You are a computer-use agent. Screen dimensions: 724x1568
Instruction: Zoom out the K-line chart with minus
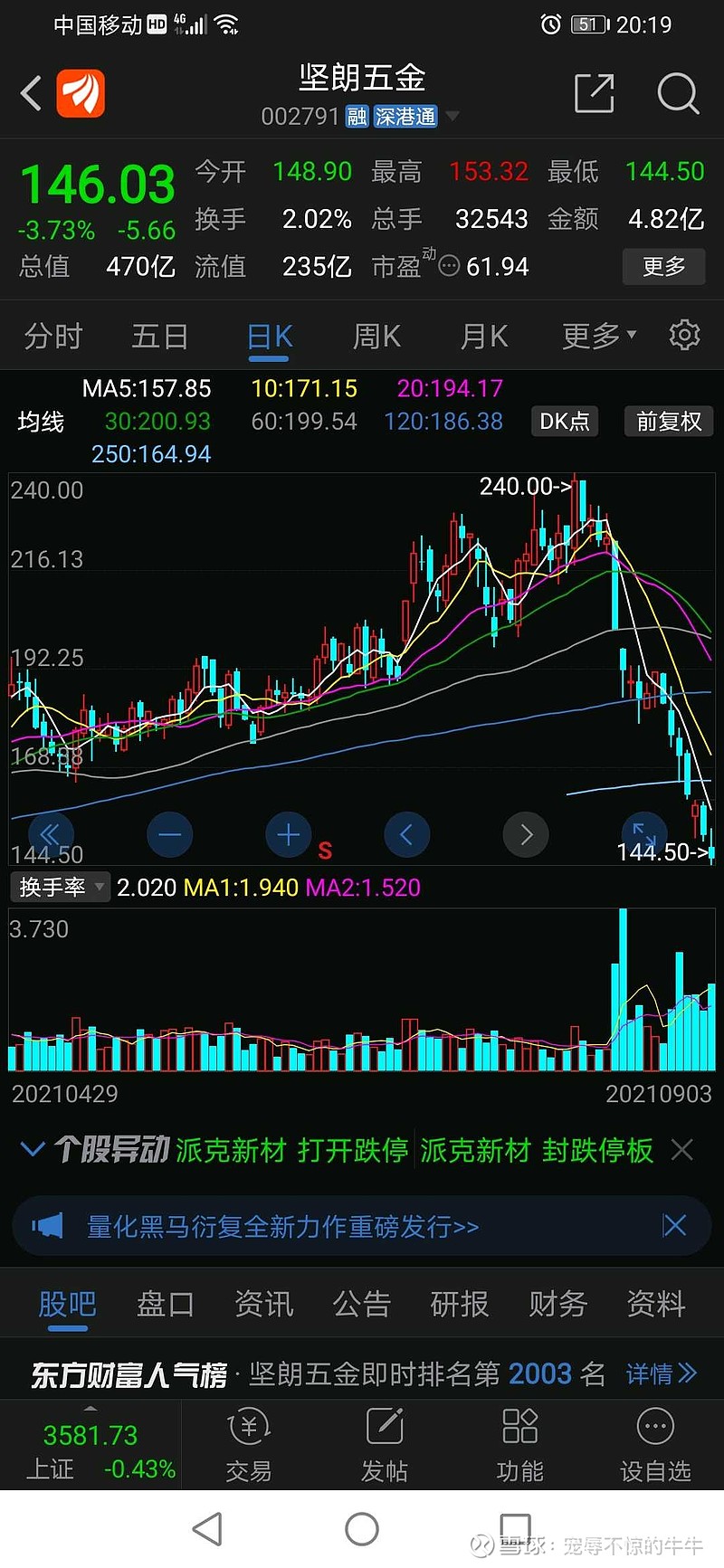pyautogui.click(x=169, y=834)
